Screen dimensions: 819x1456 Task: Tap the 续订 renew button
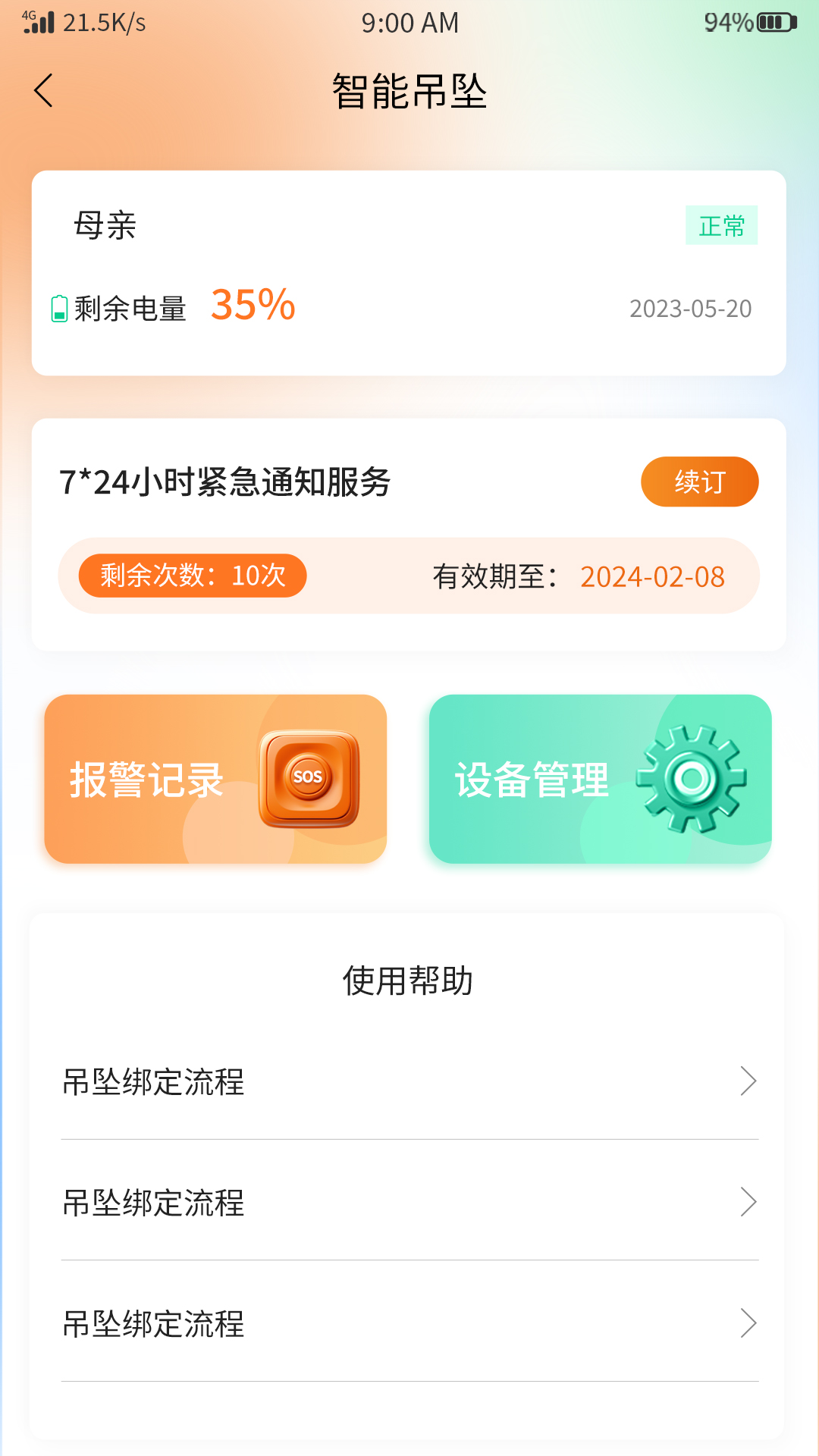(699, 481)
